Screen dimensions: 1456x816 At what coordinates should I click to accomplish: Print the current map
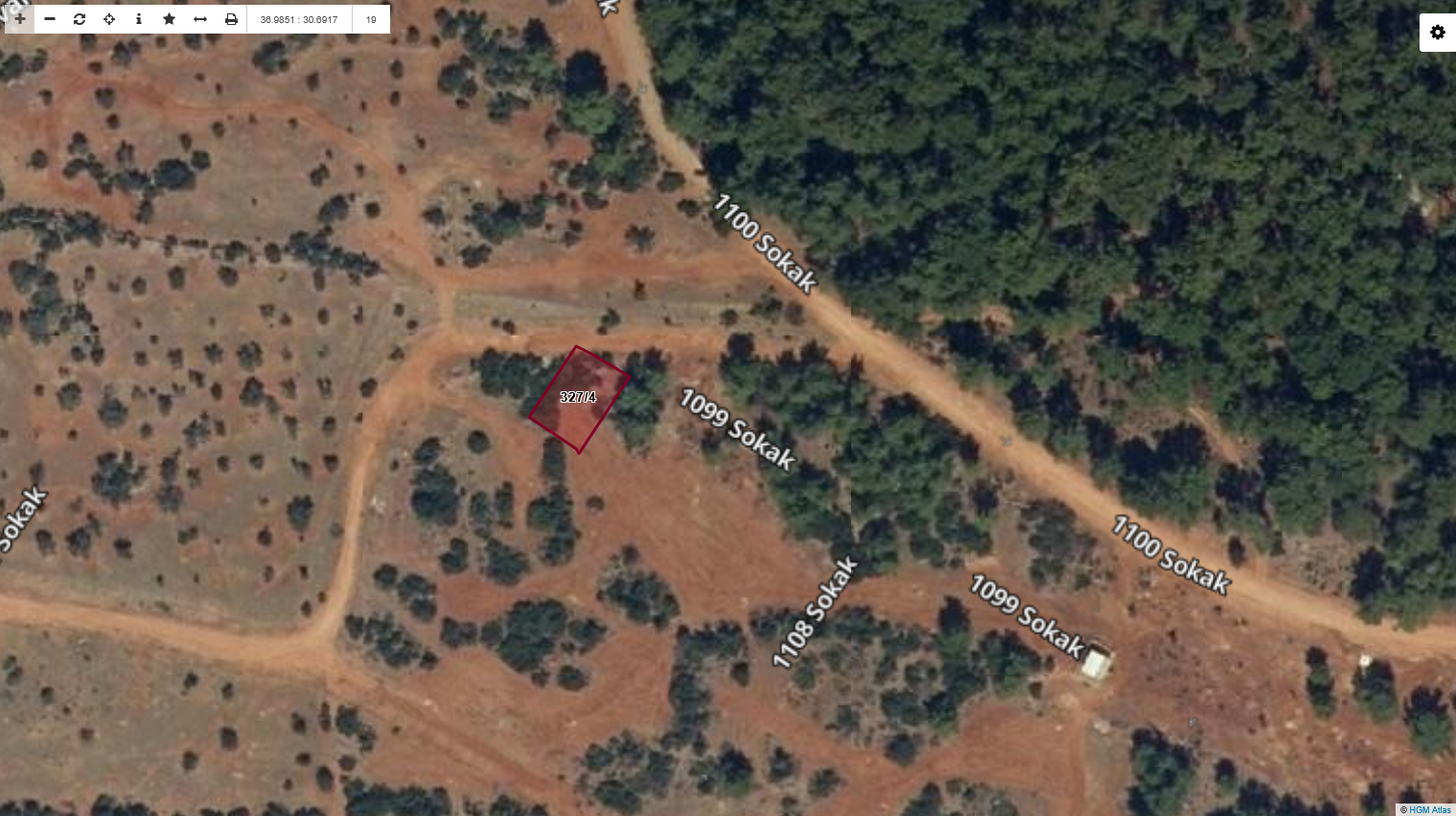(x=231, y=19)
